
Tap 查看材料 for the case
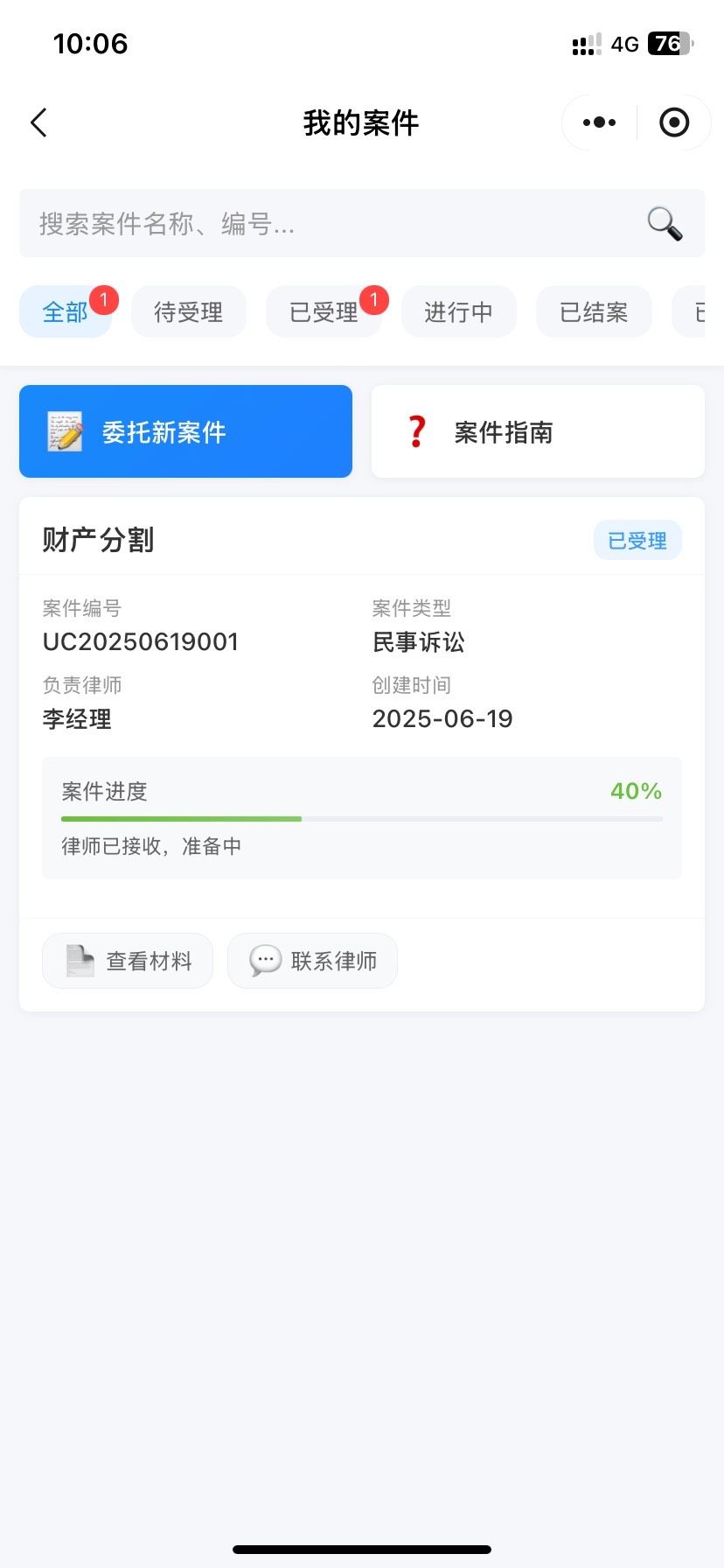(x=128, y=961)
